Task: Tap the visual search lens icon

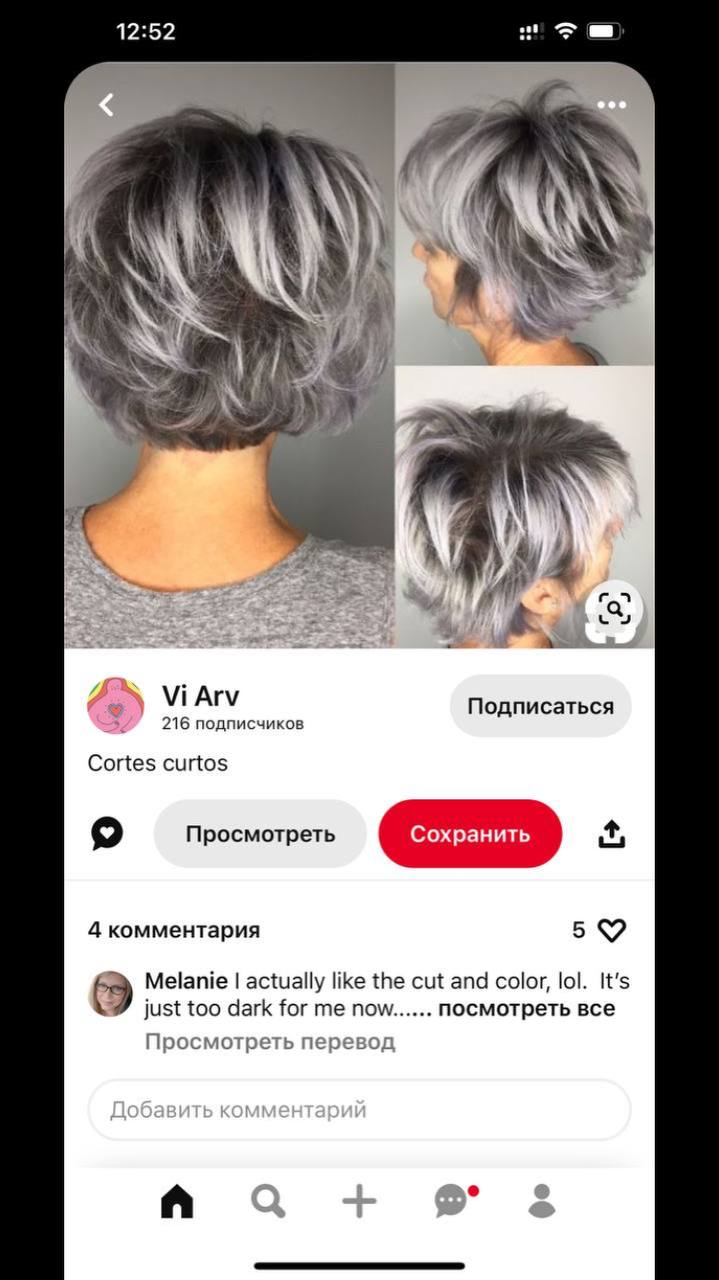Action: point(614,607)
